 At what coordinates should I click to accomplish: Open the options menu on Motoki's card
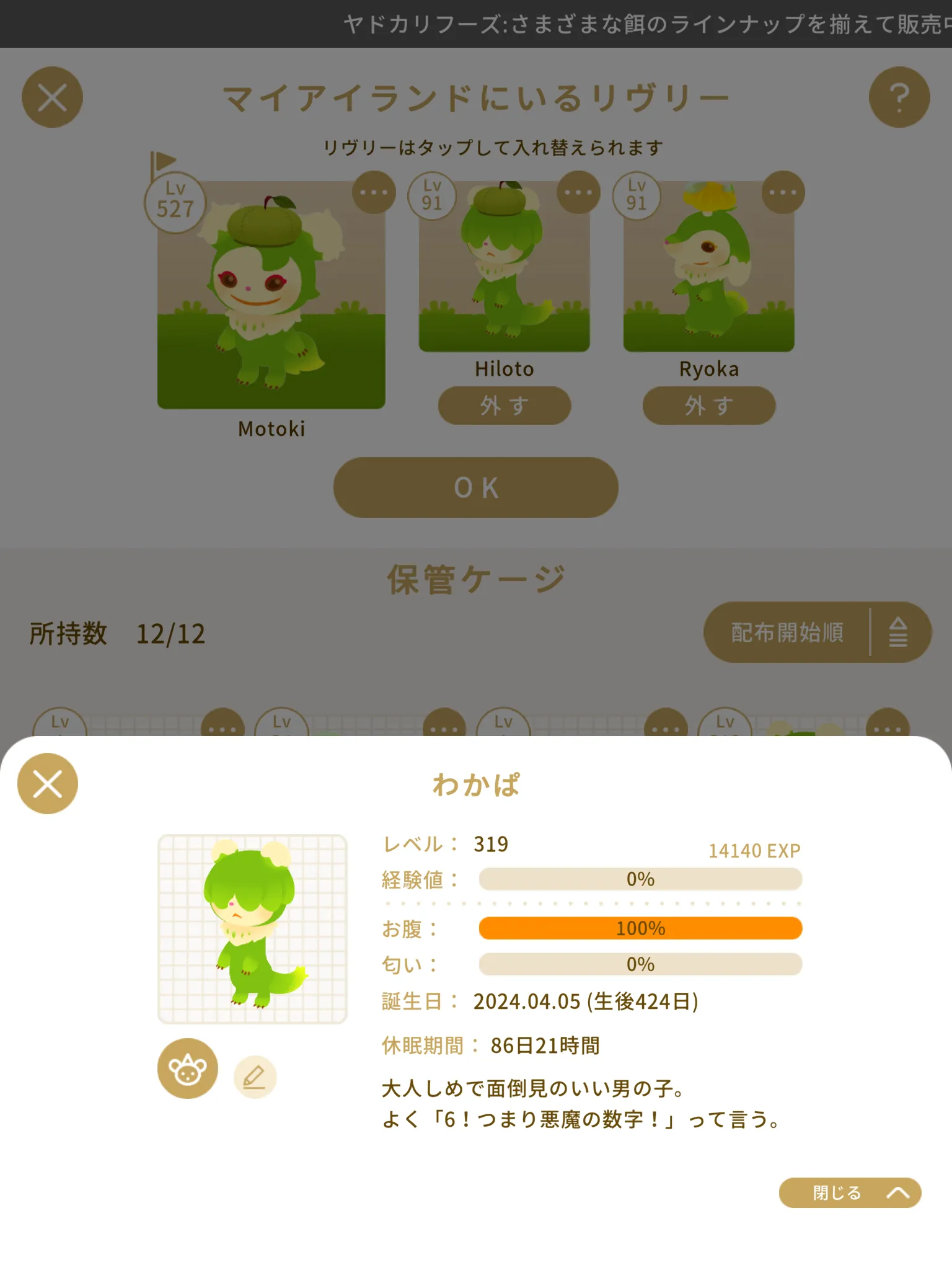tap(374, 192)
